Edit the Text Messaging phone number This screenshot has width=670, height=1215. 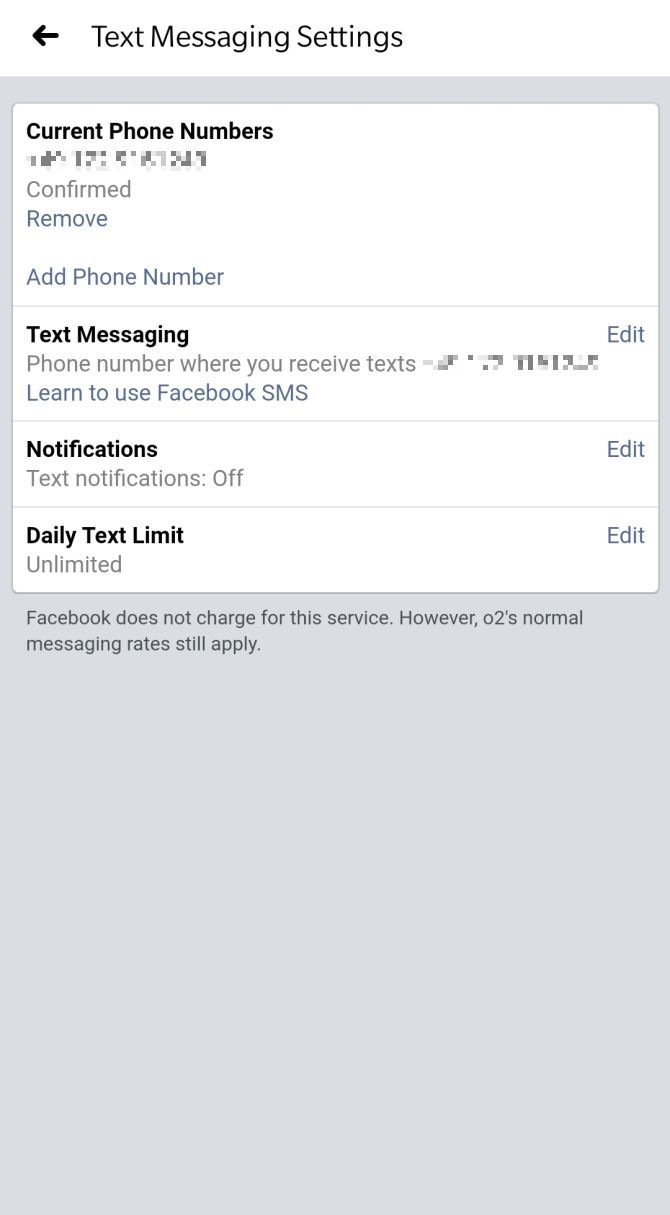[x=625, y=335]
